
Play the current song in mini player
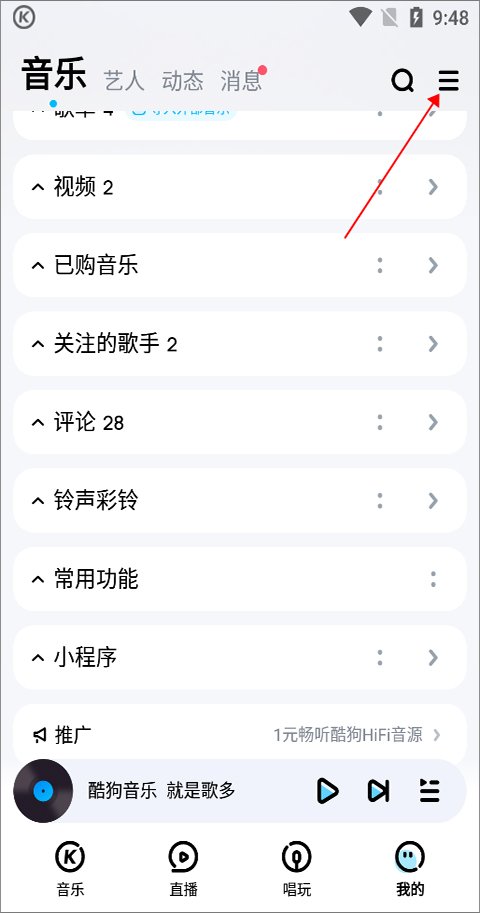(x=327, y=791)
